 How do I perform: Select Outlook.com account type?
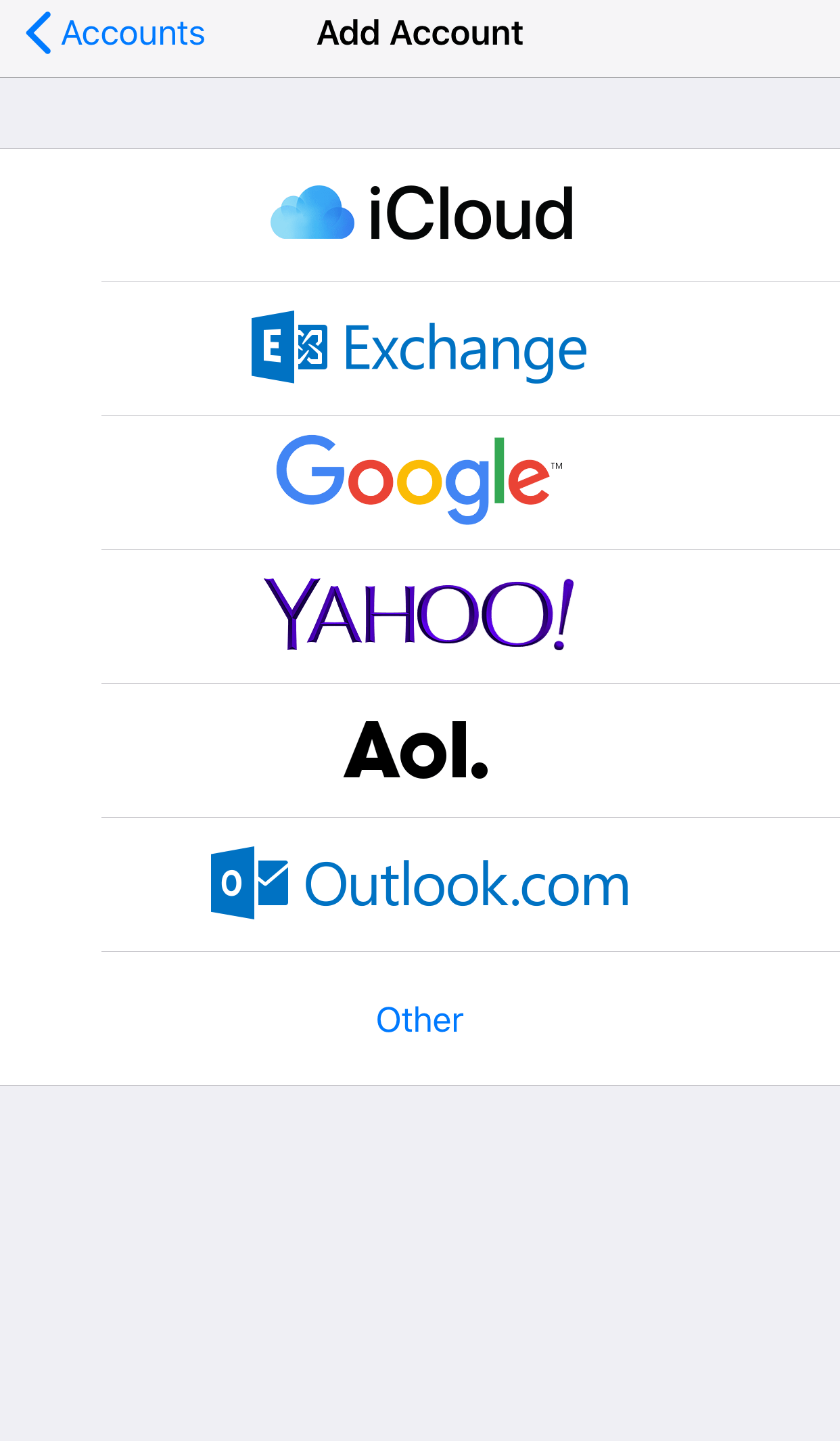click(x=420, y=884)
